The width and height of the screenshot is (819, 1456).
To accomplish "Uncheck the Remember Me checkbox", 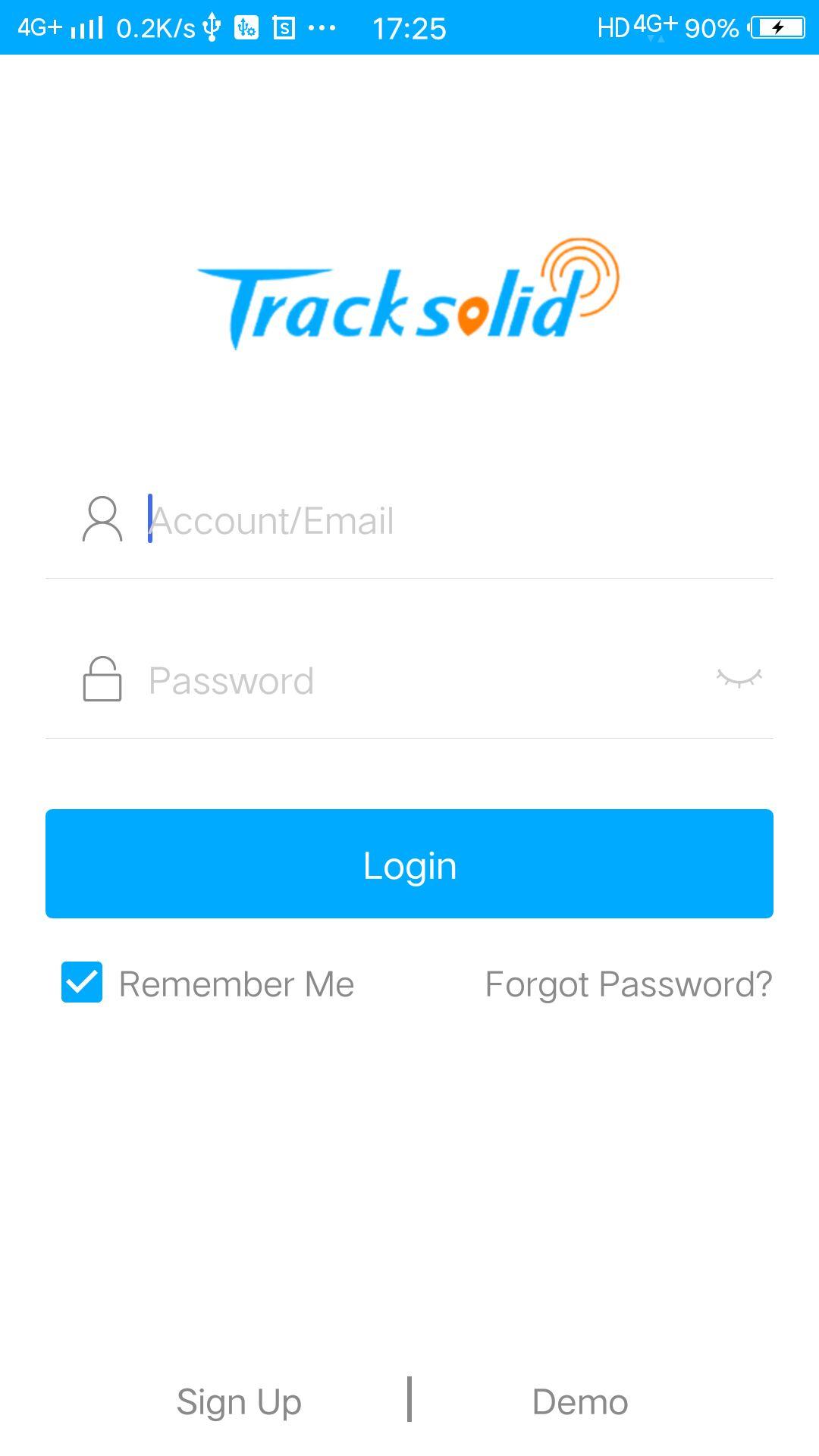I will [82, 982].
